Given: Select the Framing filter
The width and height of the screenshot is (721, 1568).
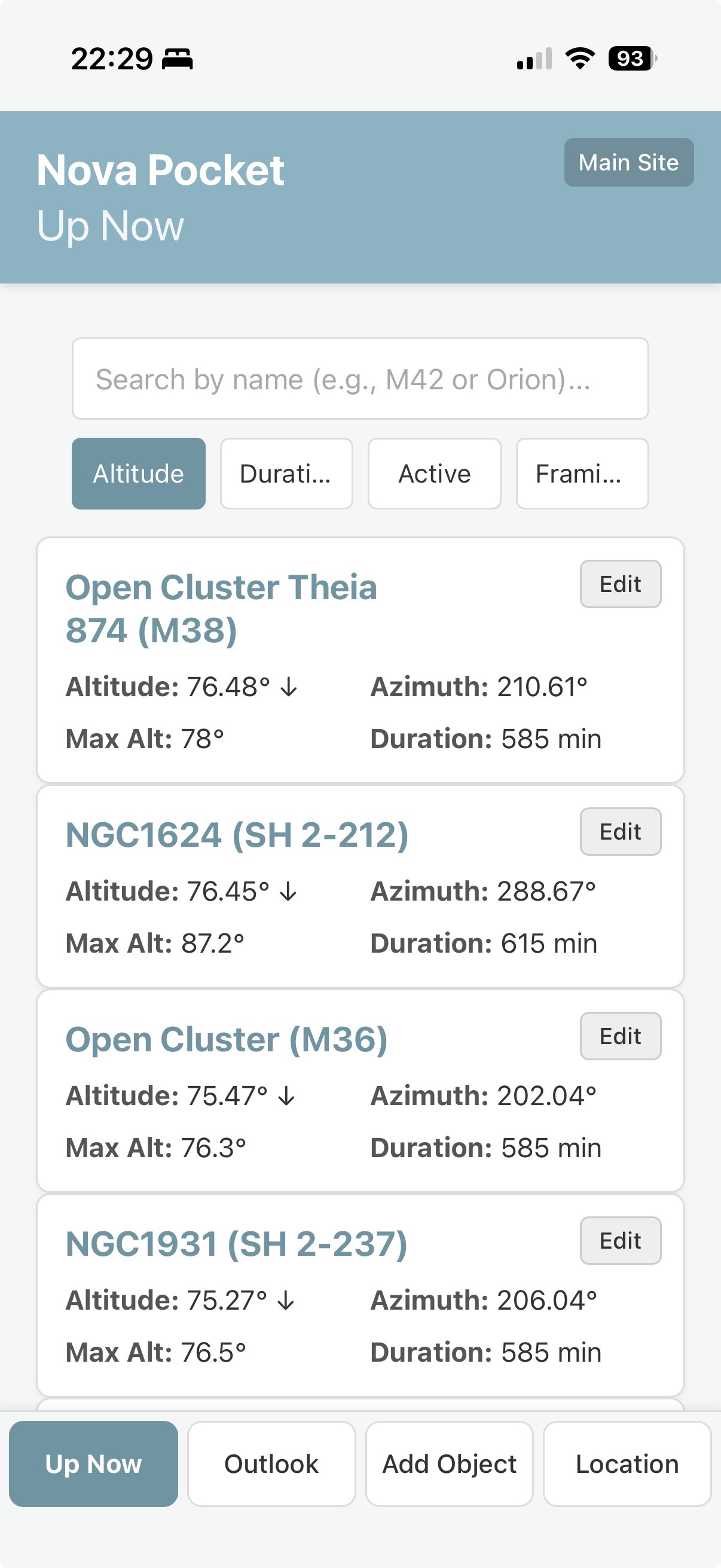Looking at the screenshot, I should pyautogui.click(x=582, y=474).
